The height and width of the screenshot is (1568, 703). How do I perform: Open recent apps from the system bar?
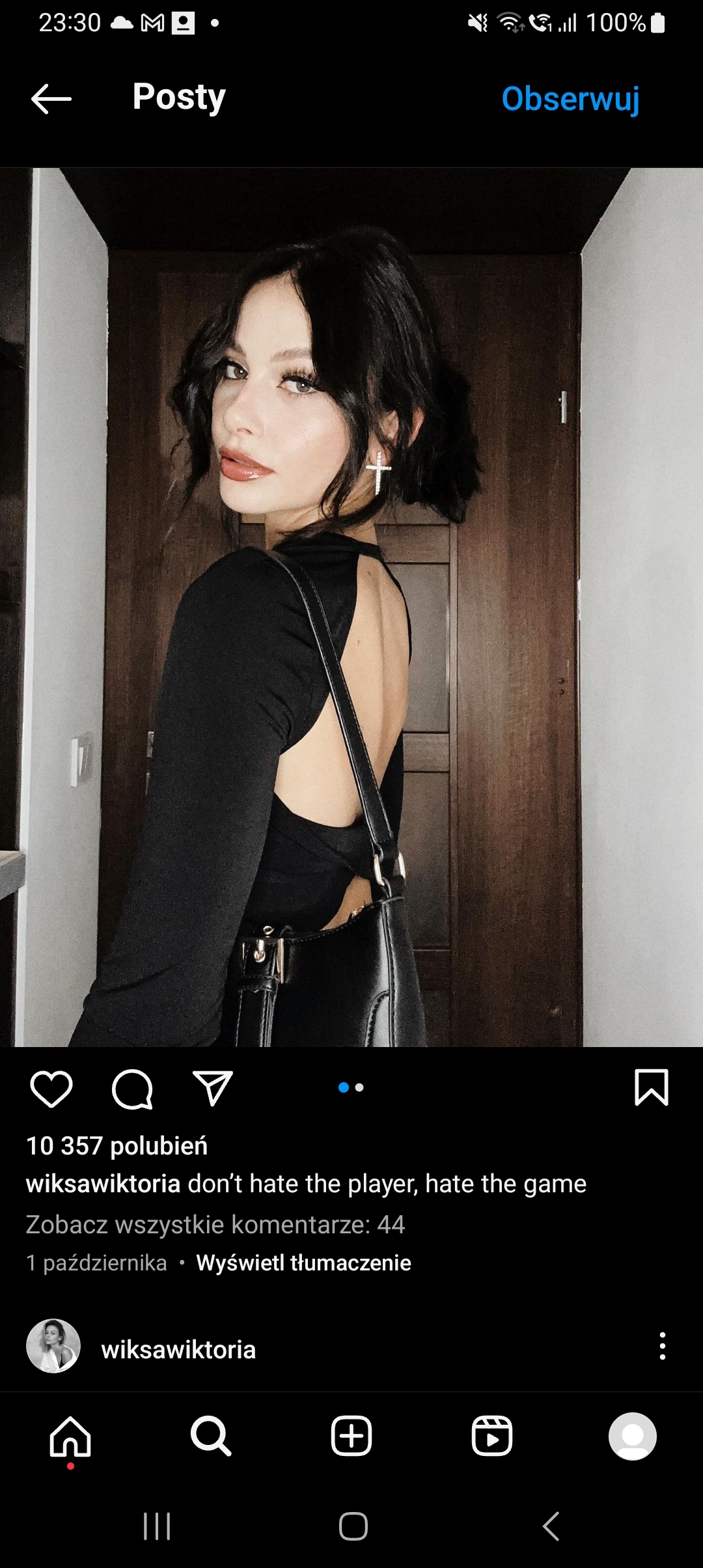pos(157,1526)
